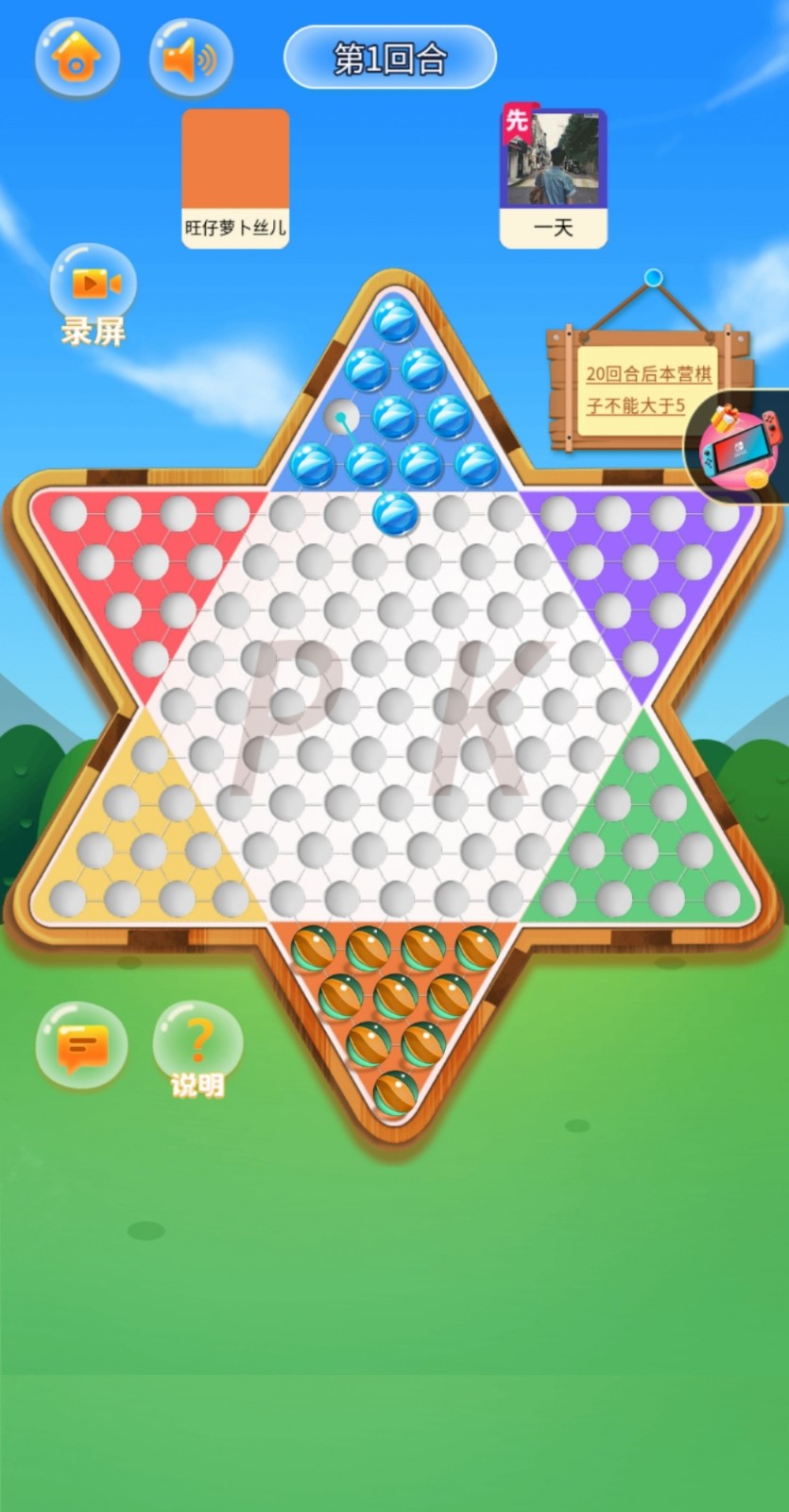Select the bottom orange marble at the star tip
The image size is (789, 1512).
point(396,1092)
